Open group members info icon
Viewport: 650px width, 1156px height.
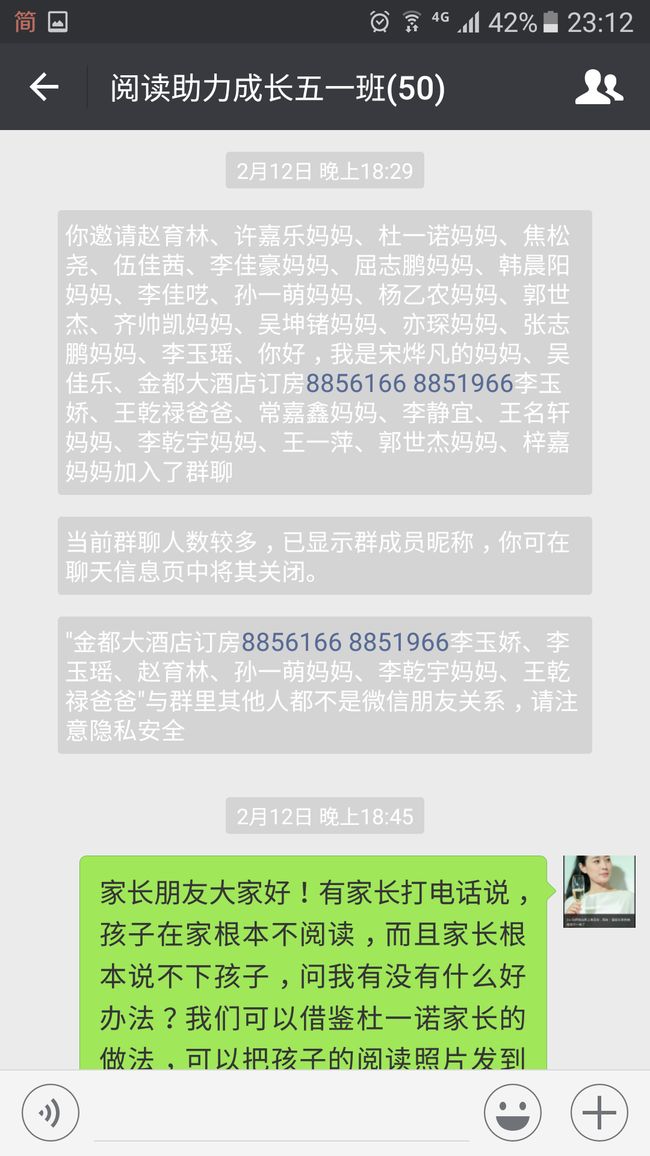[598, 88]
